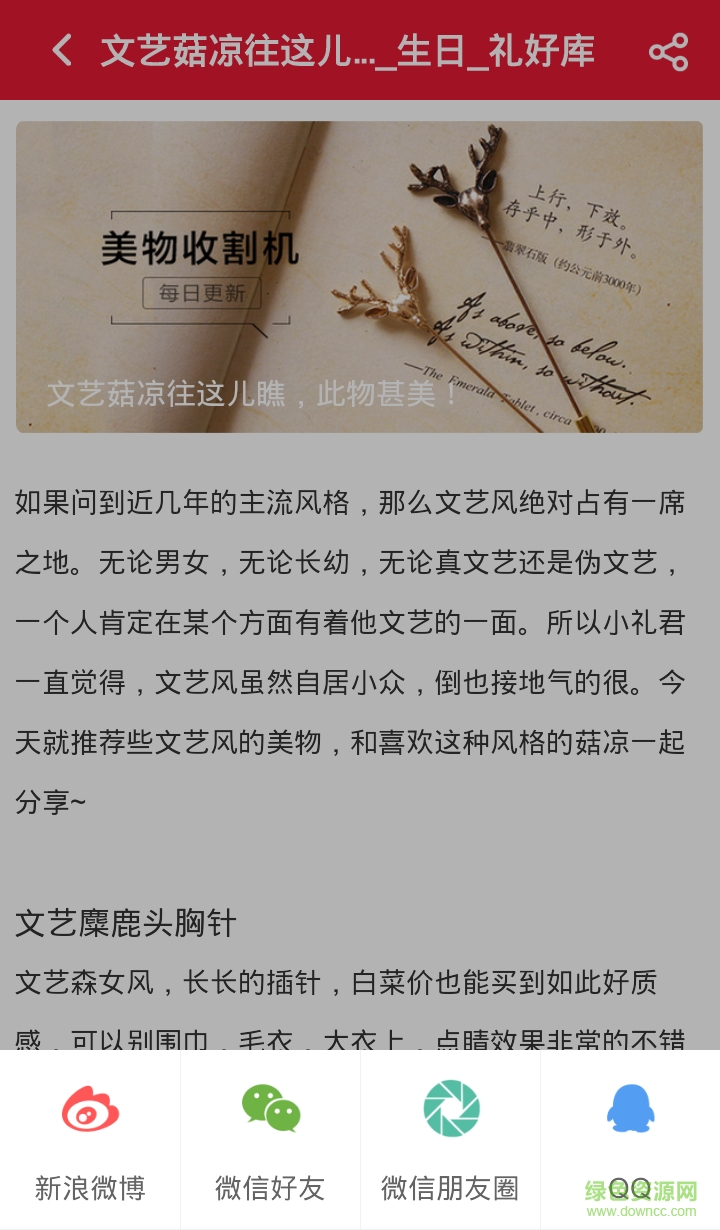
Task: Tap the back arrow in the title bar
Action: tap(60, 49)
